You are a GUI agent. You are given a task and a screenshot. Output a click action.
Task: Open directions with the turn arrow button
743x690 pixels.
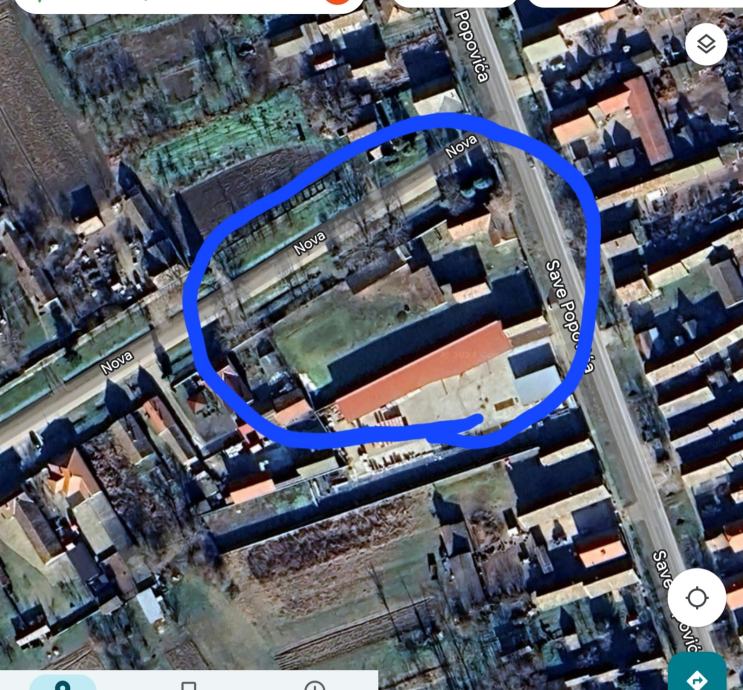point(699,676)
